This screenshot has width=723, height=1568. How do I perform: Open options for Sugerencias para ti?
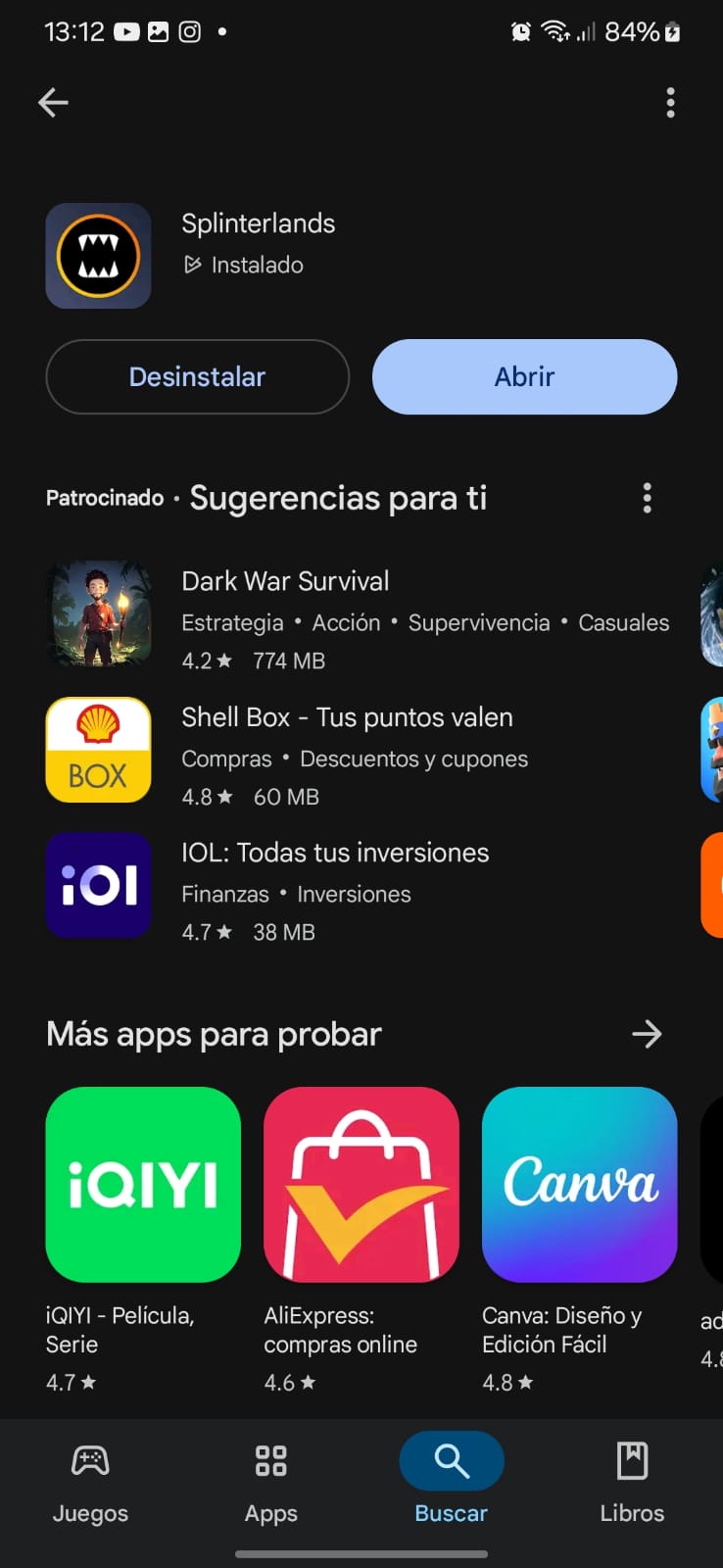pyautogui.click(x=647, y=498)
